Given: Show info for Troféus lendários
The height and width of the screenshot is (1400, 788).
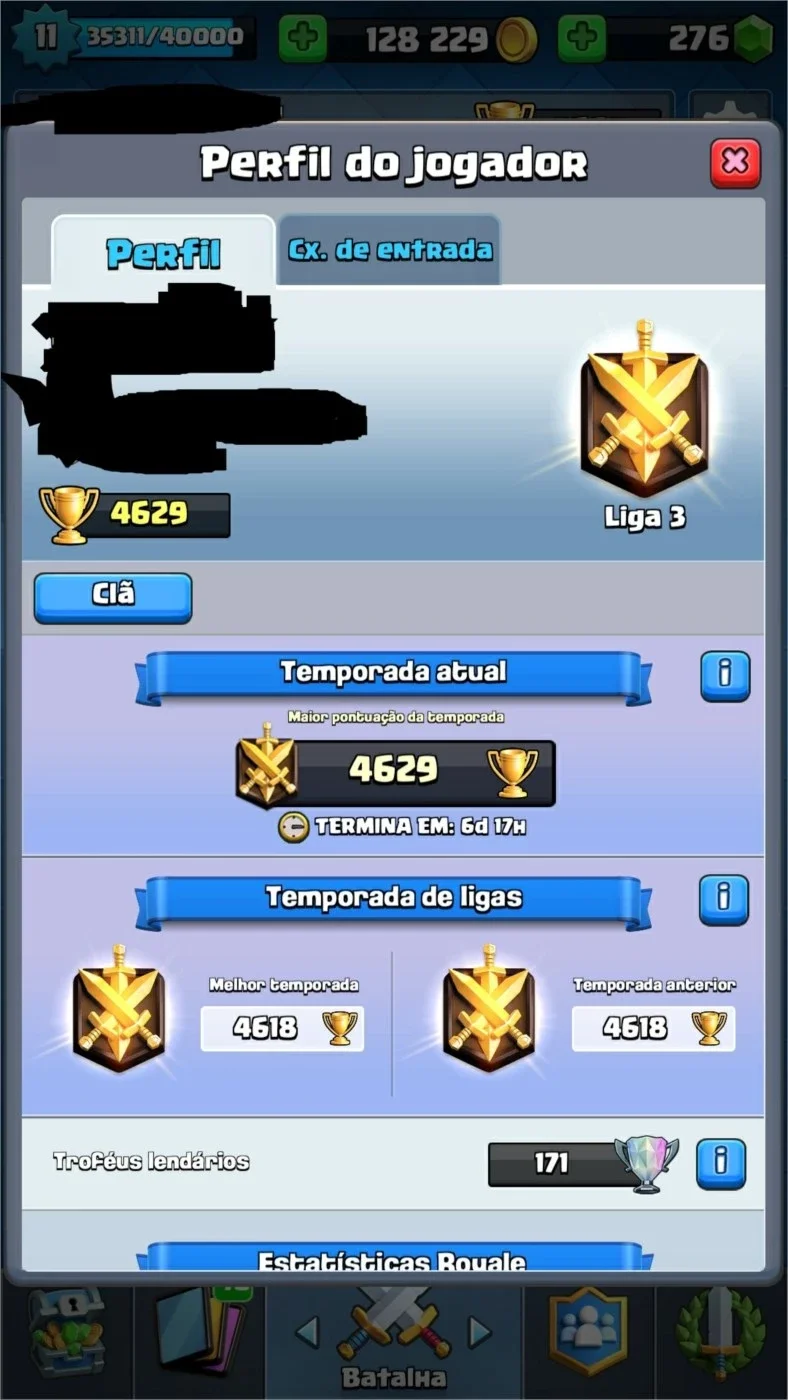Looking at the screenshot, I should pyautogui.click(x=721, y=1163).
